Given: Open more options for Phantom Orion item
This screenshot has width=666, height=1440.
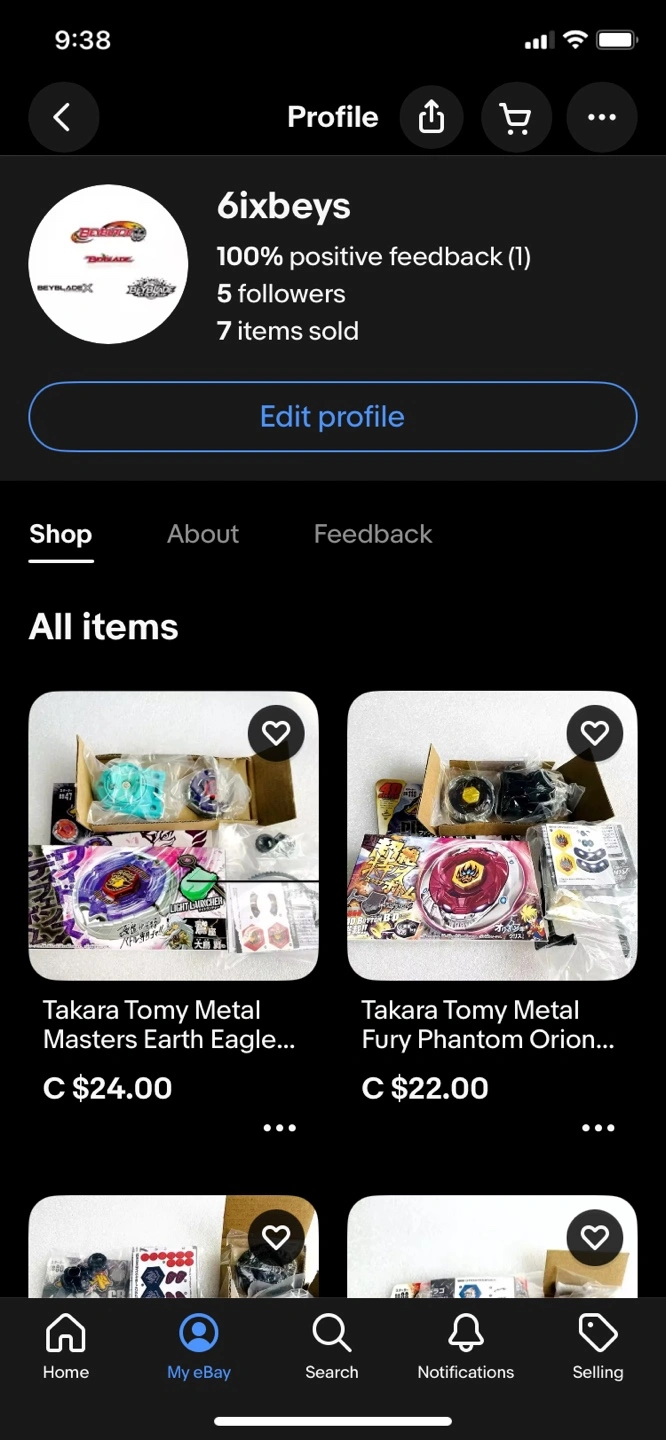Looking at the screenshot, I should pyautogui.click(x=597, y=1128).
